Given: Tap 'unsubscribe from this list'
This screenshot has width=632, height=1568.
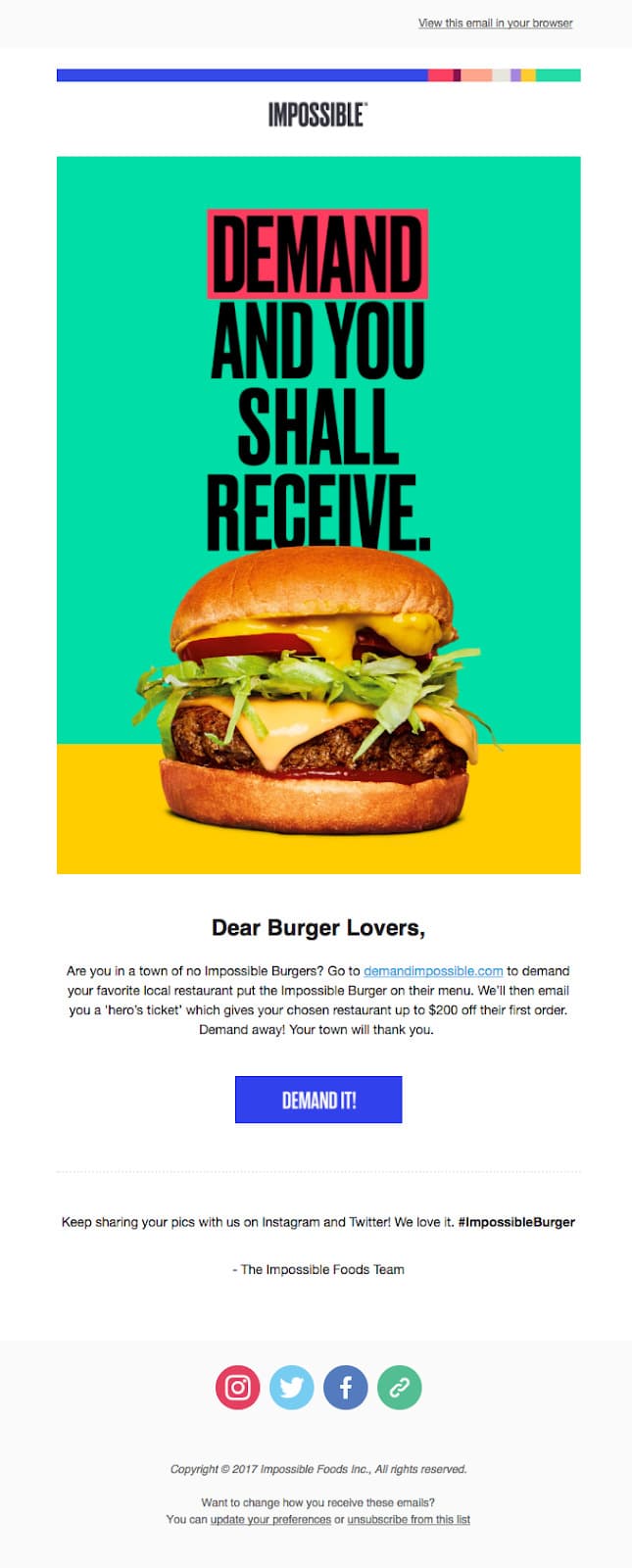Looking at the screenshot, I should point(409,1520).
